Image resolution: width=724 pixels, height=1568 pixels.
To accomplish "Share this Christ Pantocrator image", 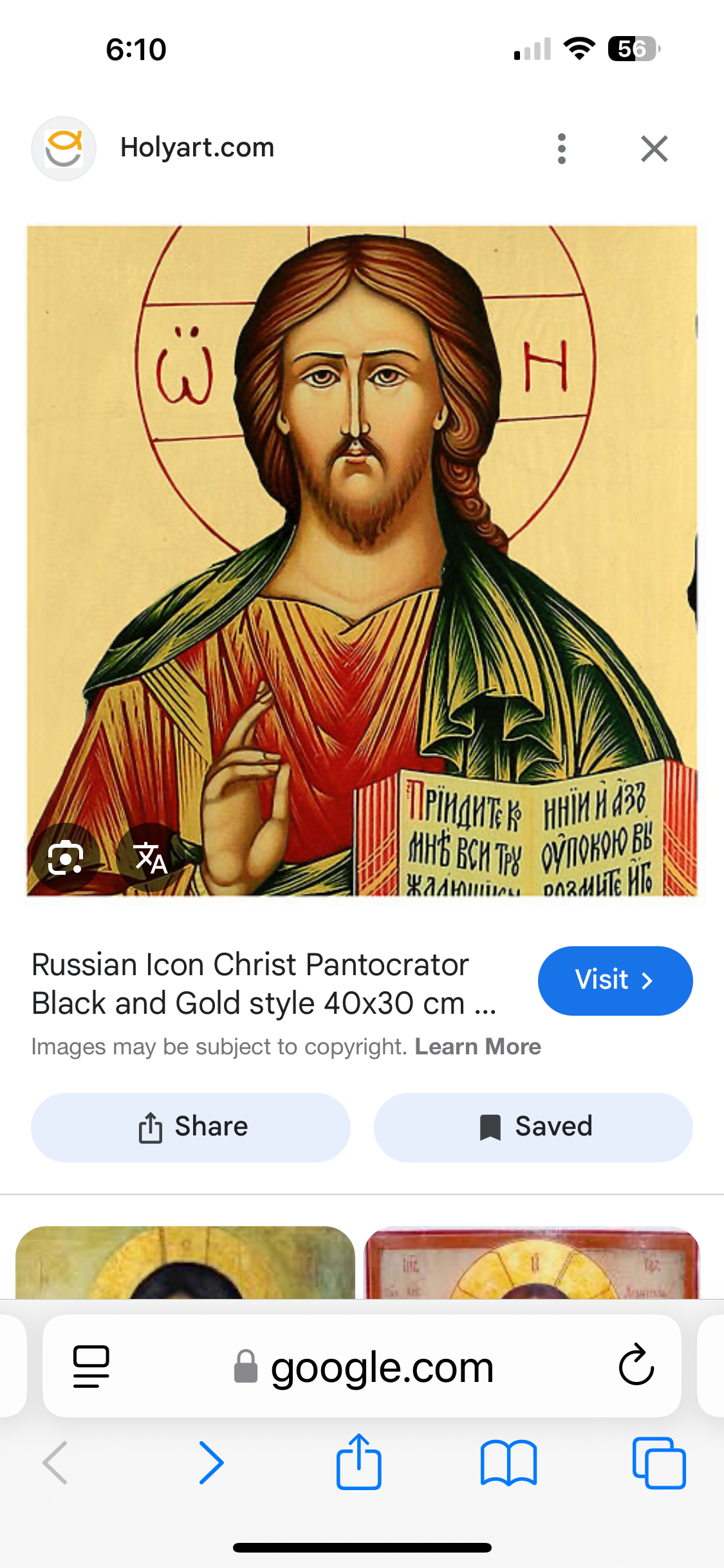I will point(190,1127).
